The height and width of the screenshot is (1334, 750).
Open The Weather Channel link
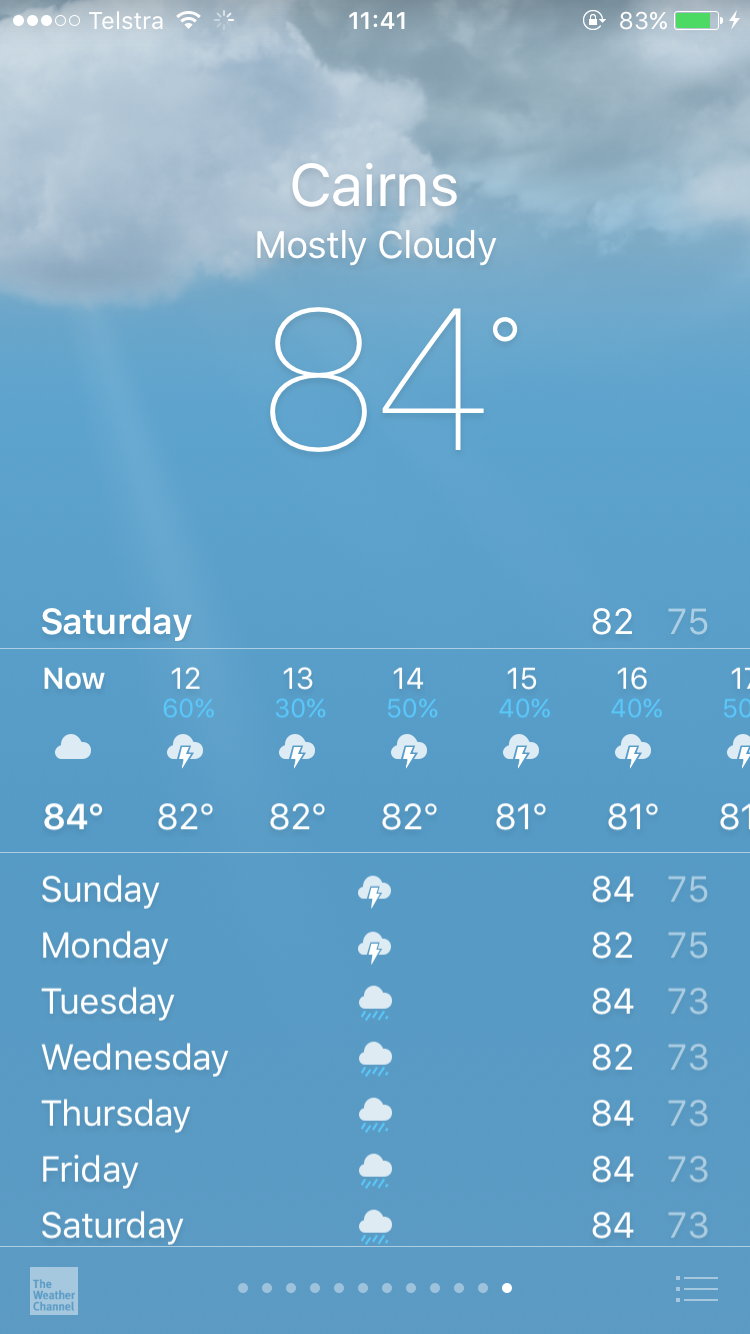54,1290
